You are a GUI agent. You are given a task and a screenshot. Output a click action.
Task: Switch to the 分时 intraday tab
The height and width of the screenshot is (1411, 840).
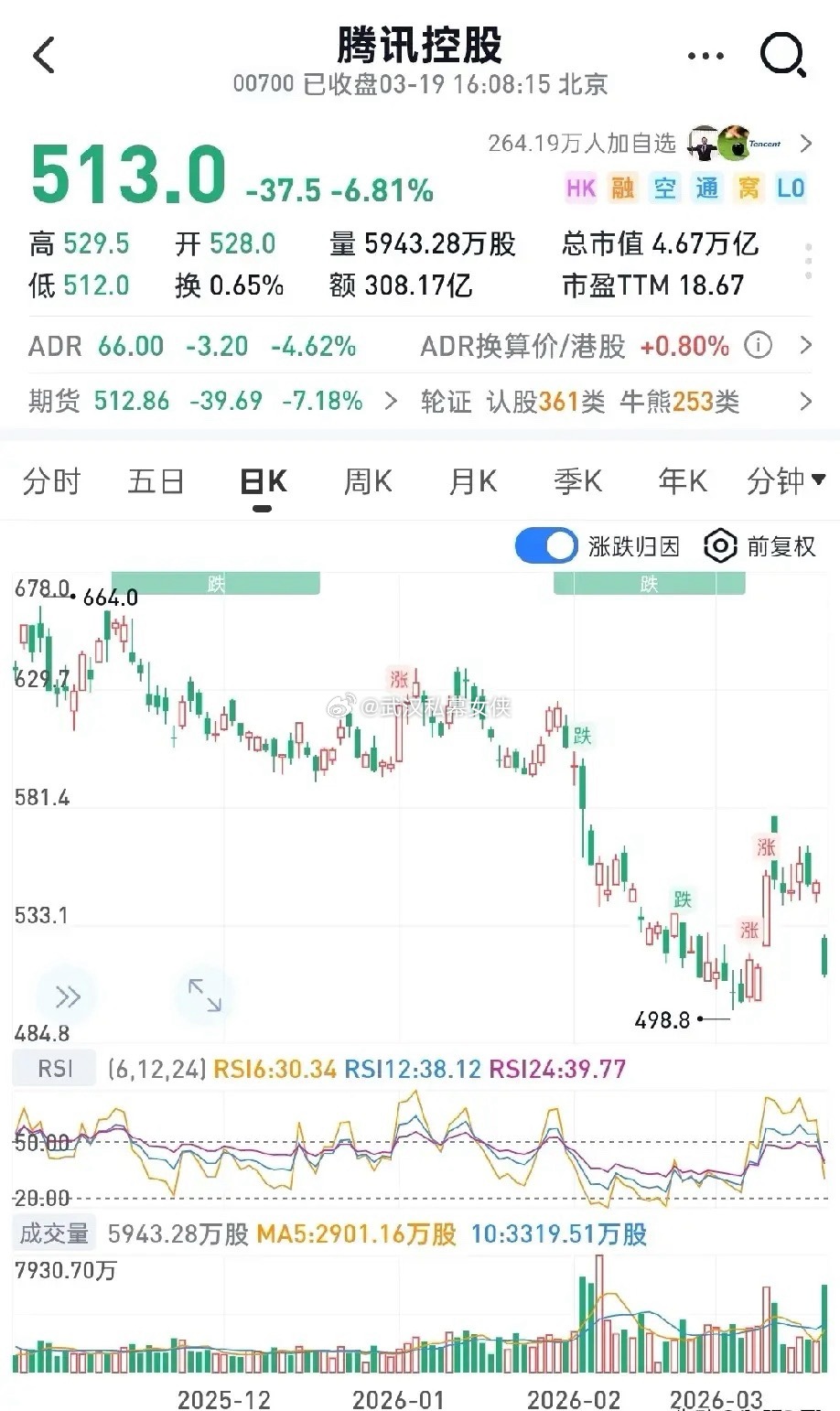[52, 480]
